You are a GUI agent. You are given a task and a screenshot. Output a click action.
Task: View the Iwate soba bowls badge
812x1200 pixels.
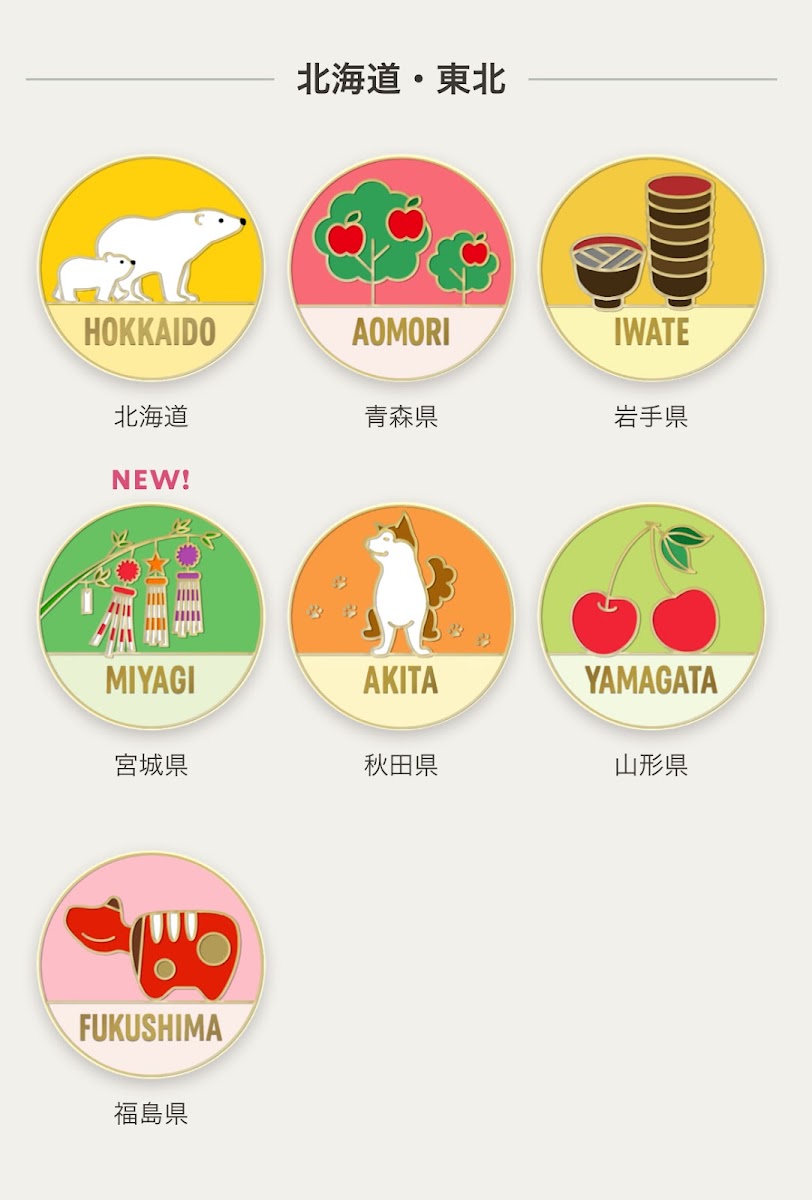point(651,268)
